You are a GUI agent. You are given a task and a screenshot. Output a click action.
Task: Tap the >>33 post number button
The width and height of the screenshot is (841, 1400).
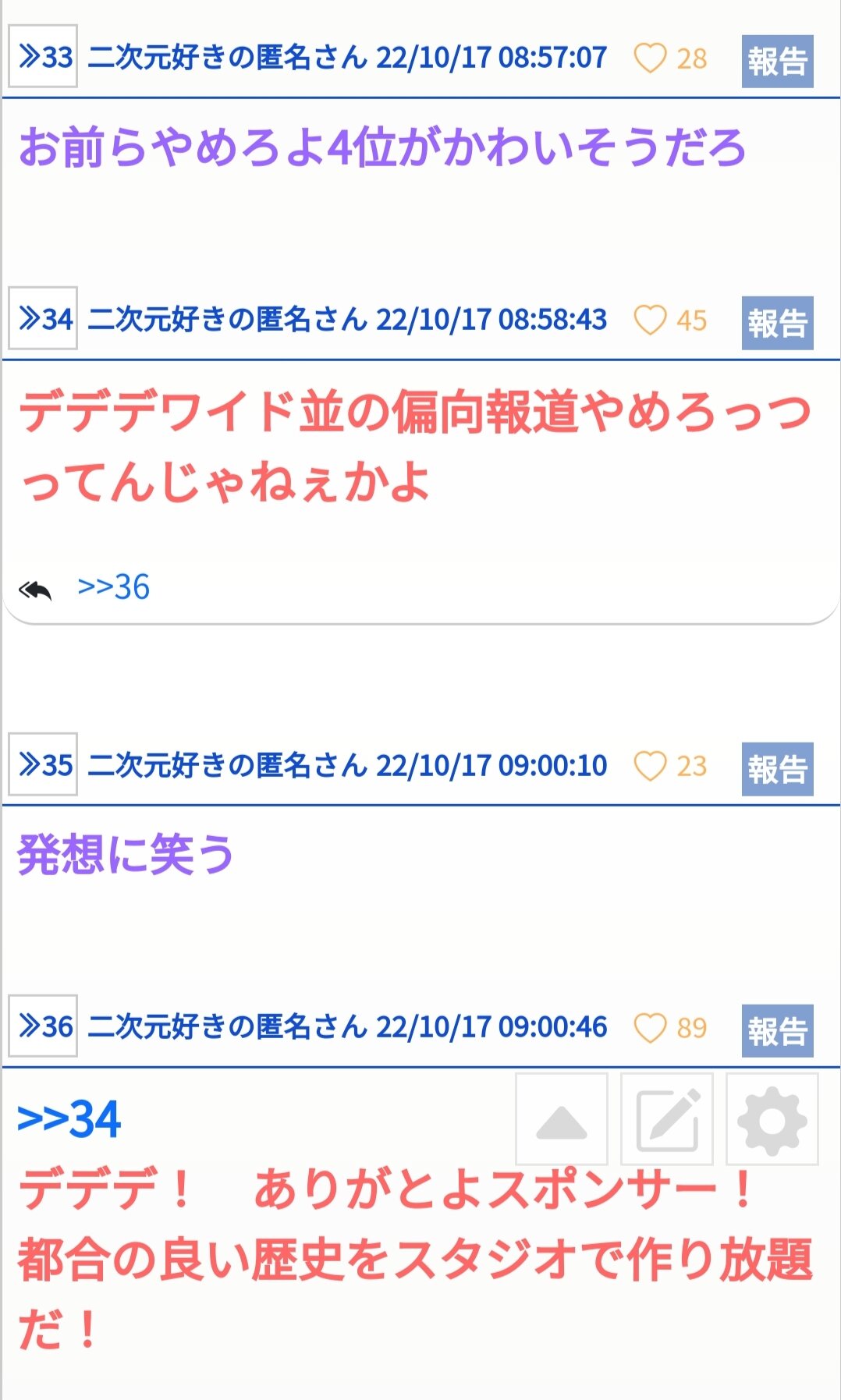43,56
